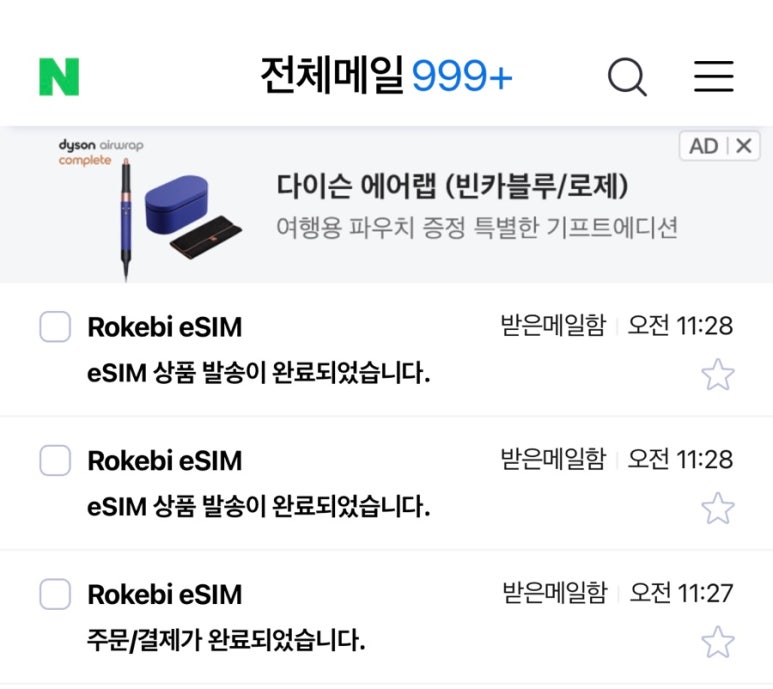Close the Dyson Airwrap ad banner
The width and height of the screenshot is (773, 689).
click(x=743, y=146)
